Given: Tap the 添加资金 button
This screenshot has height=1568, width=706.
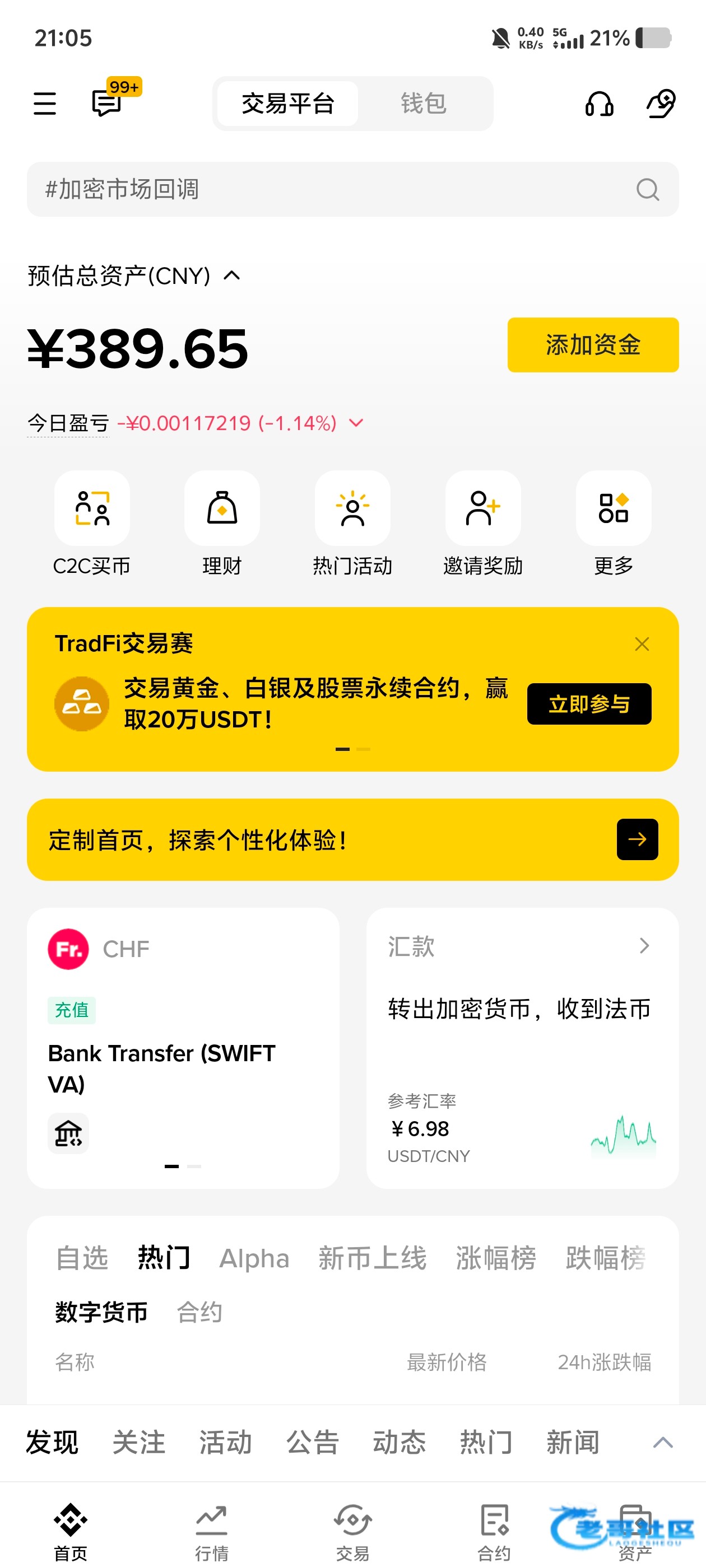Looking at the screenshot, I should [x=593, y=344].
